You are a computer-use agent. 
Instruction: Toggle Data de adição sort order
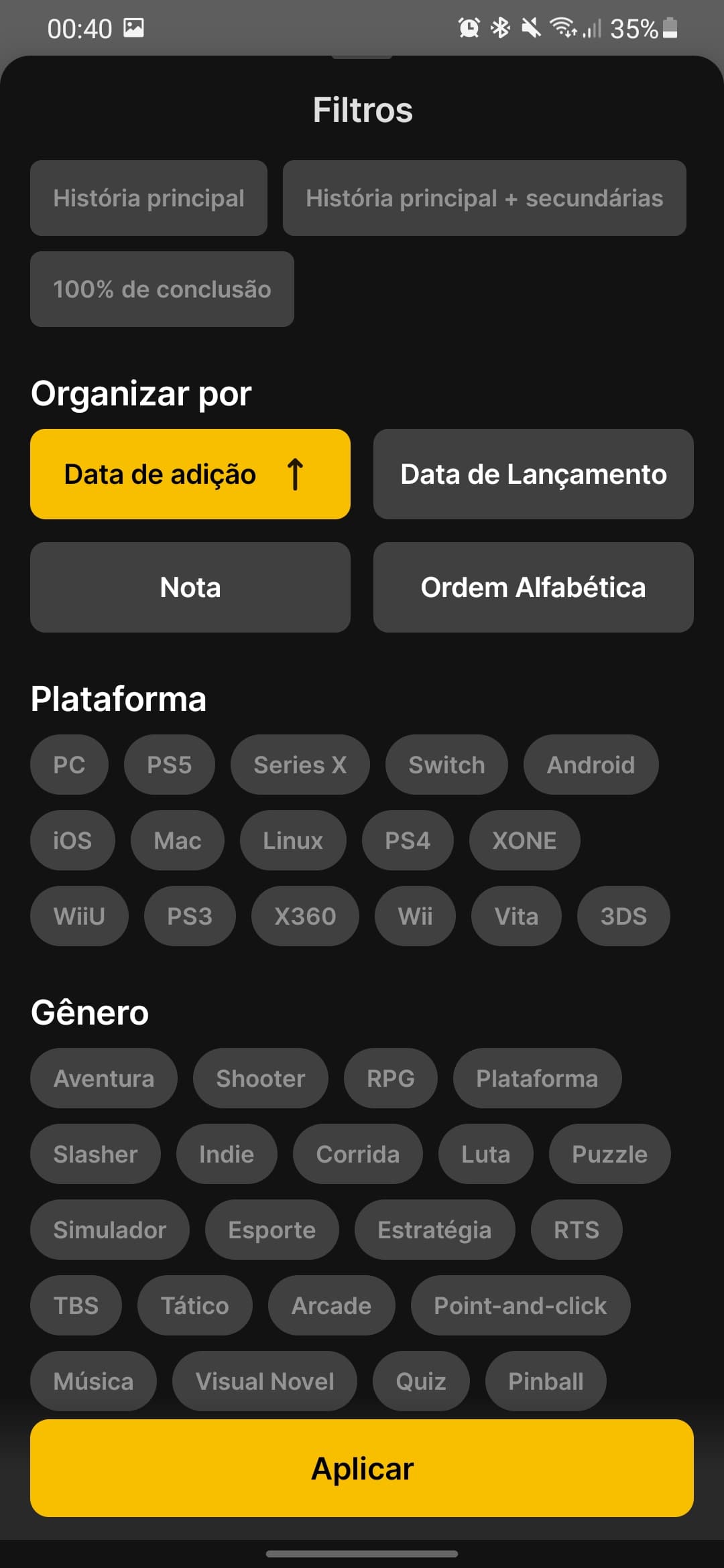point(190,474)
